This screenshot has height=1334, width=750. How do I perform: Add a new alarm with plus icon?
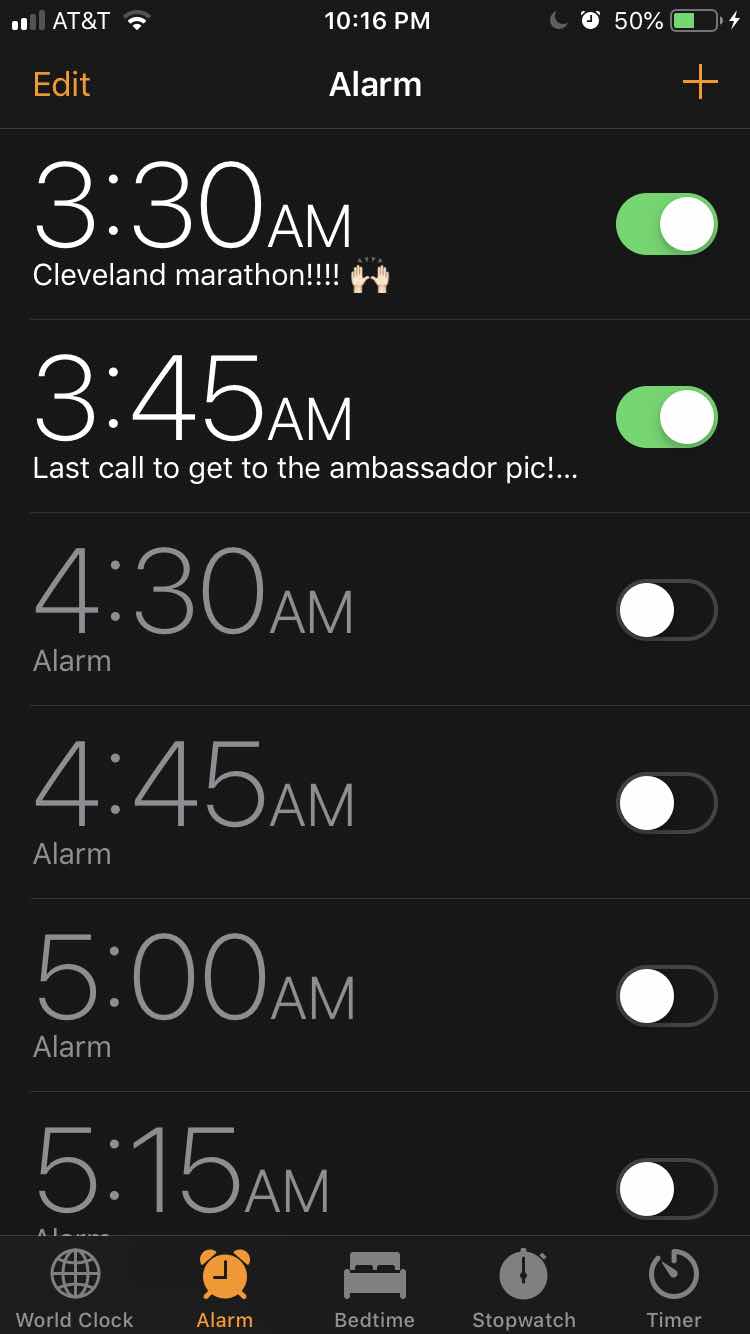[700, 83]
